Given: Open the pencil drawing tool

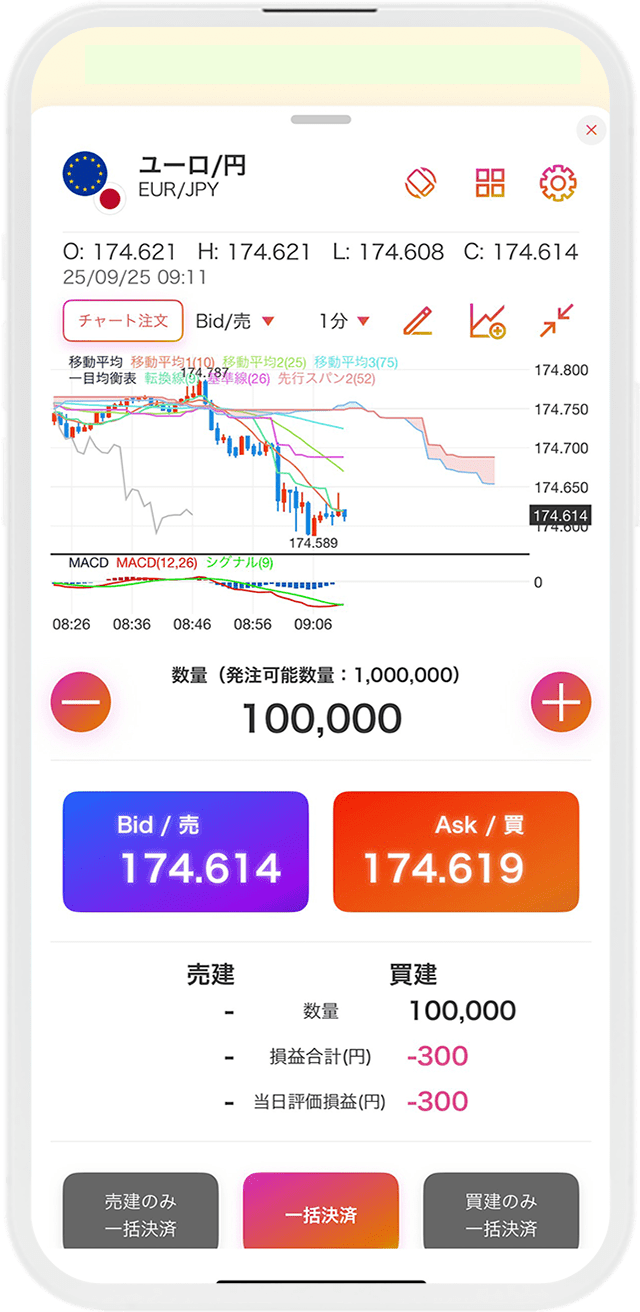Looking at the screenshot, I should [x=418, y=321].
